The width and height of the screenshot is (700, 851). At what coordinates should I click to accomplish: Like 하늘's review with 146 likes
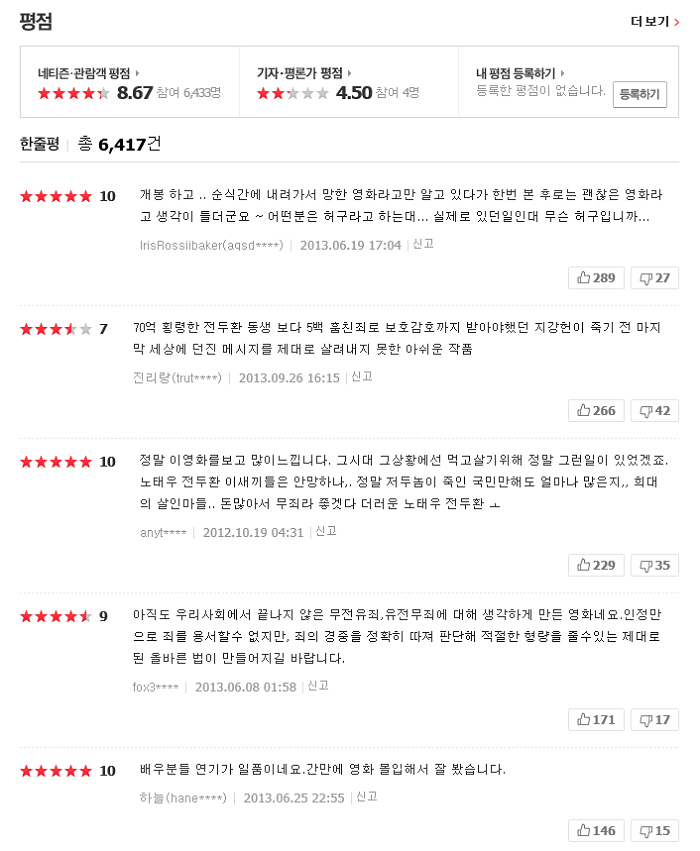click(x=596, y=830)
